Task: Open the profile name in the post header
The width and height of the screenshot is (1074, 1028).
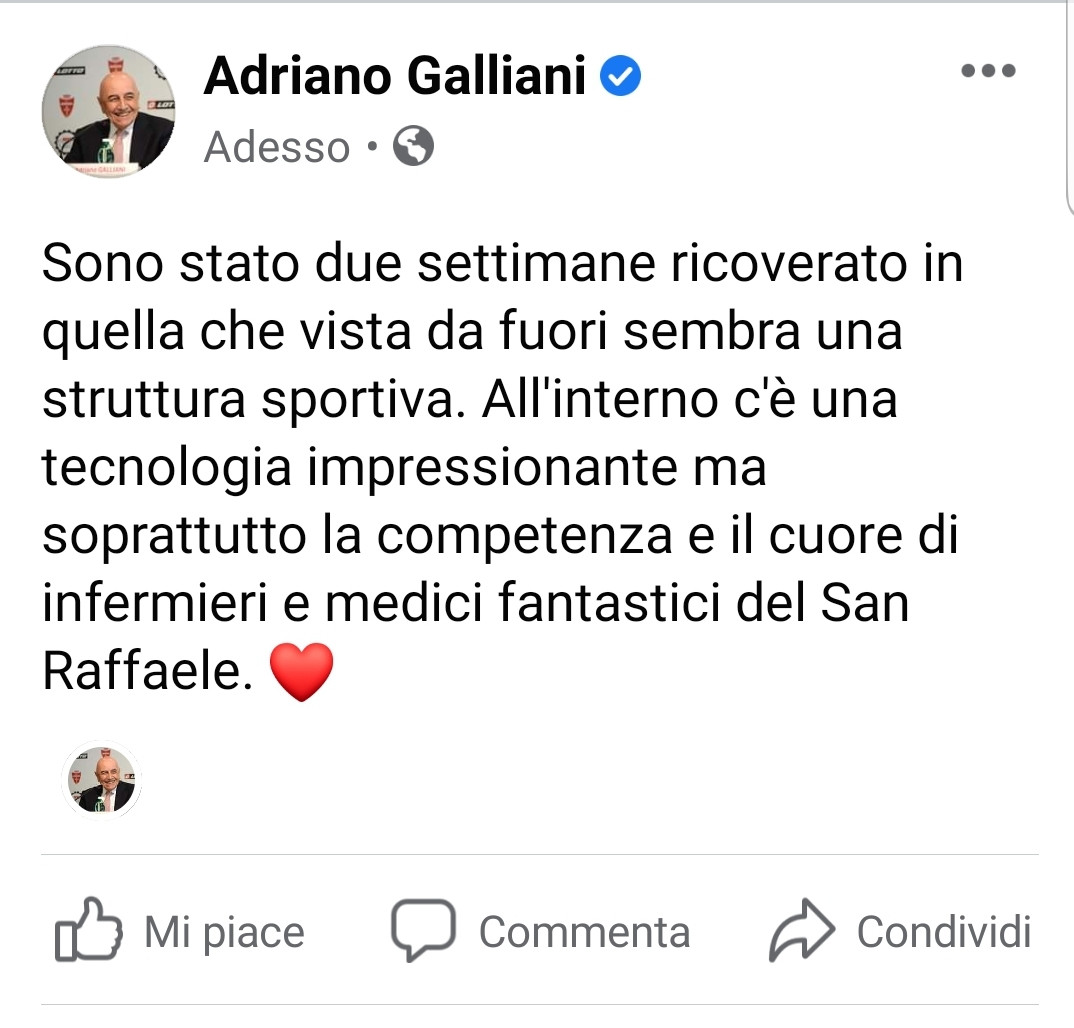Action: click(x=394, y=76)
